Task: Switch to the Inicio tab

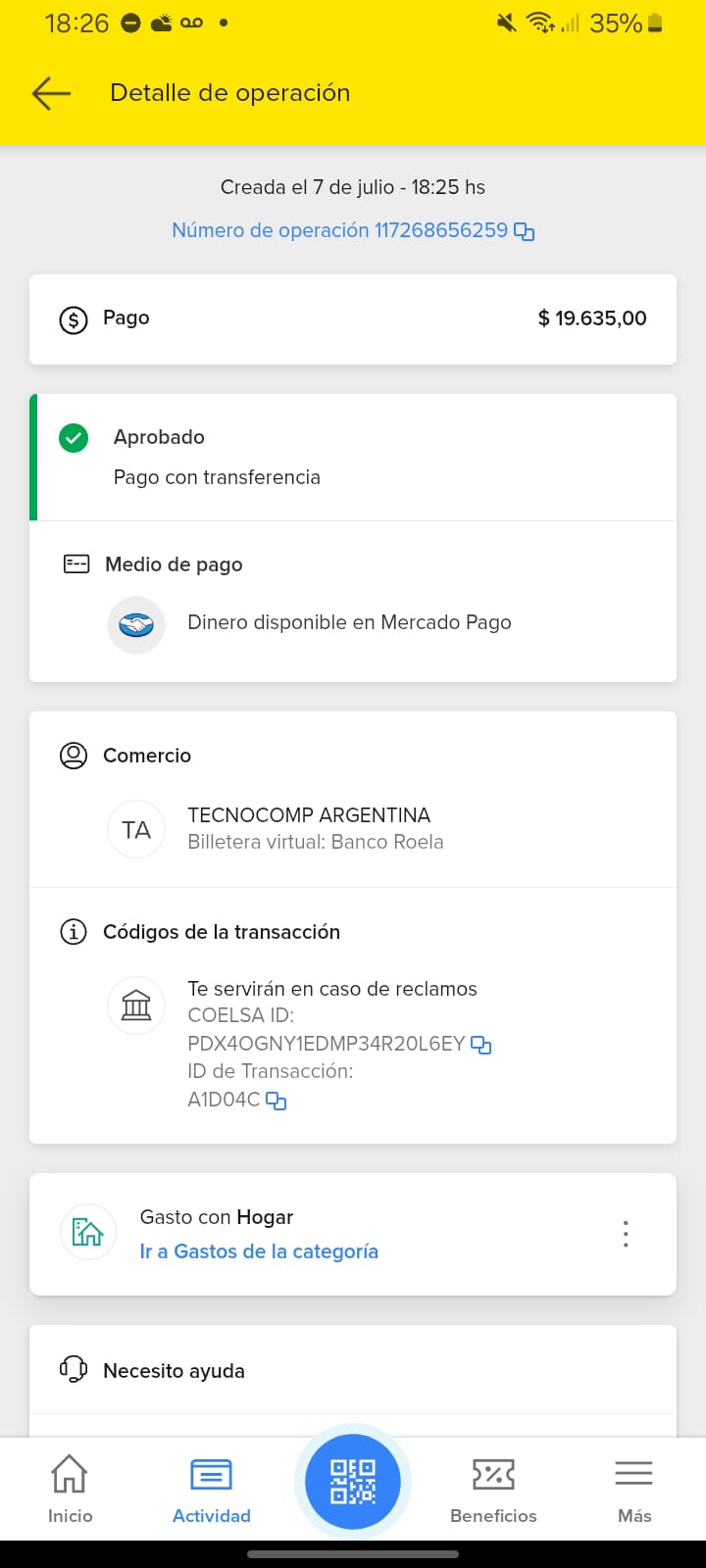Action: 70,1488
